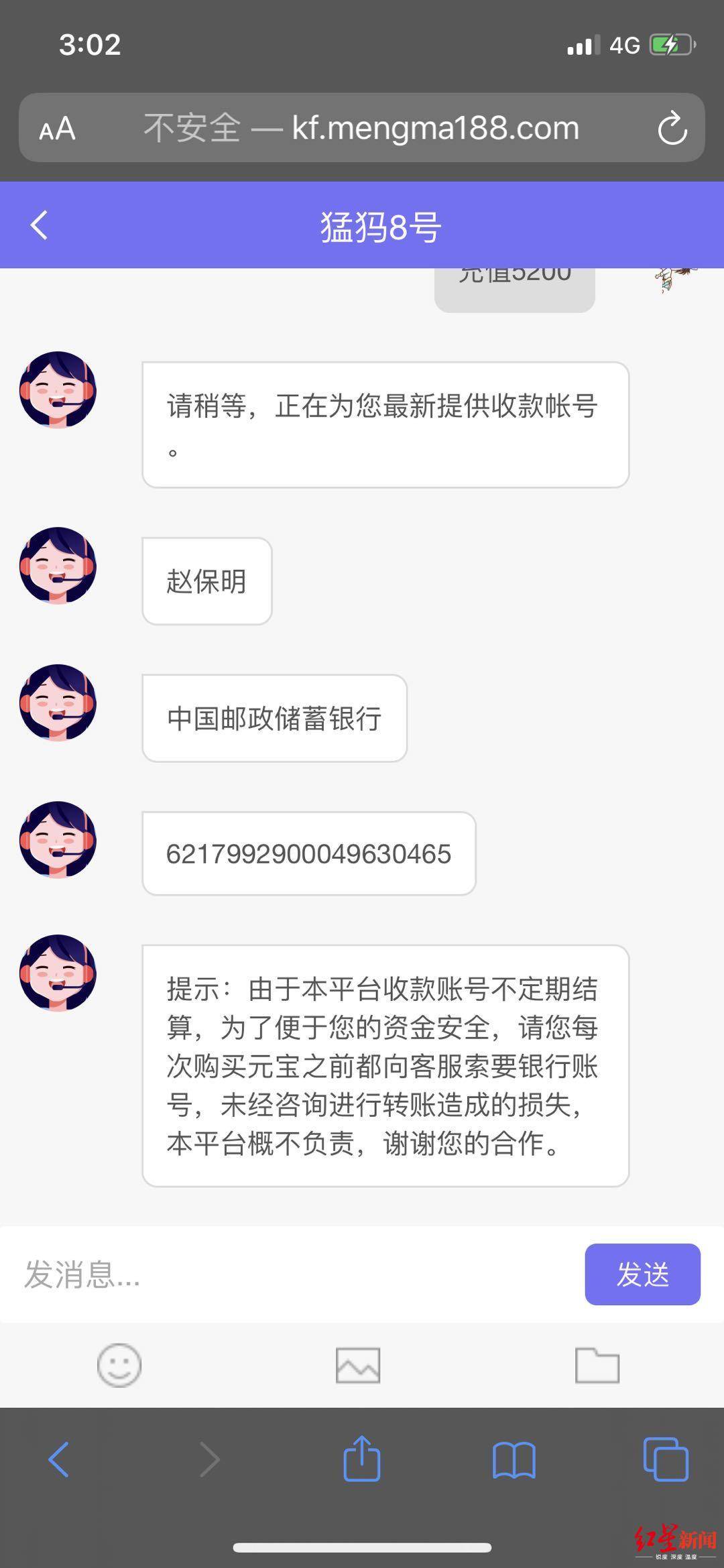Tap the 中国邮政储蓄银行 message bubble
Viewport: 724px width, 1568px height.
pos(274,717)
